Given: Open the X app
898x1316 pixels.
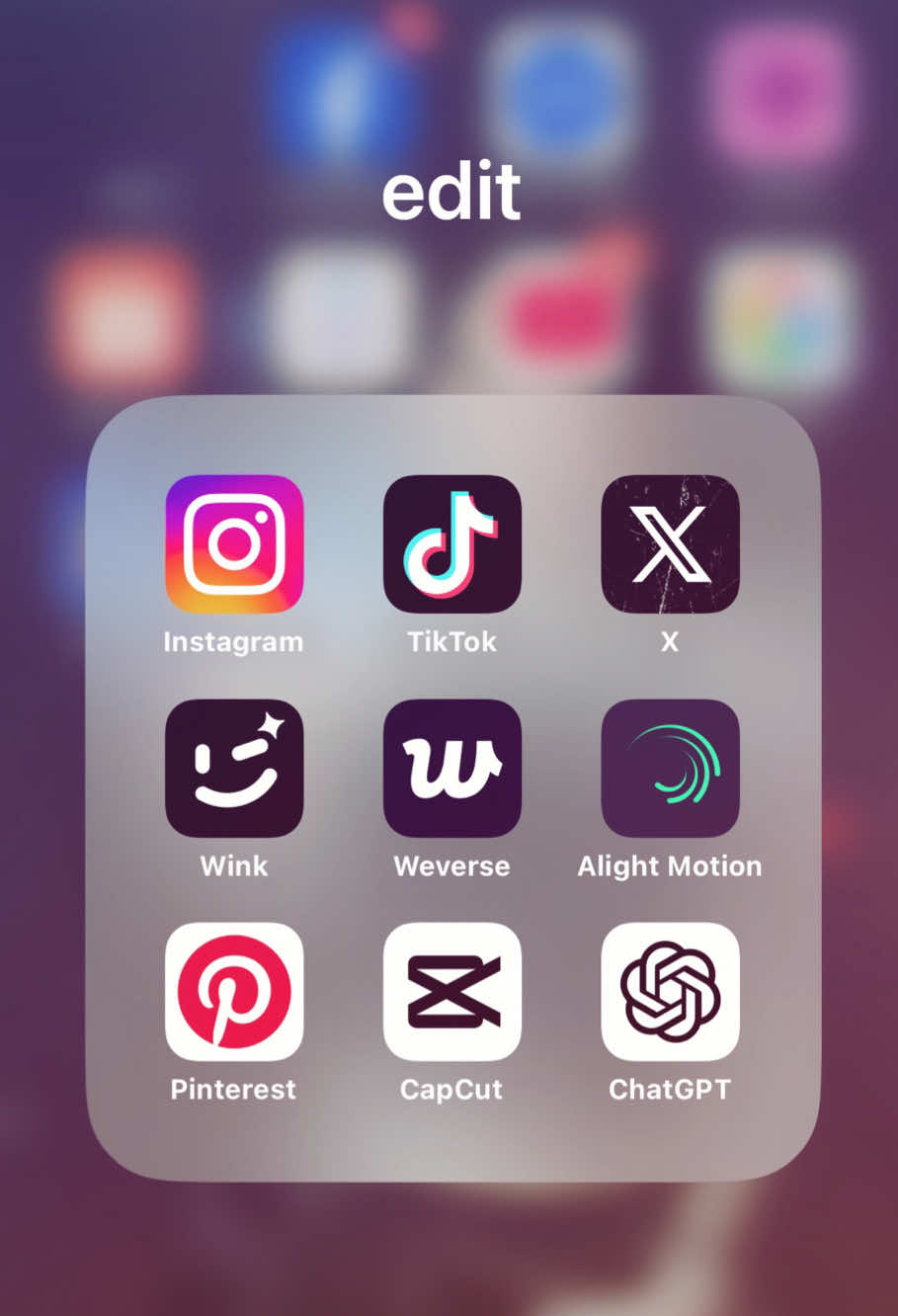Looking at the screenshot, I should (670, 544).
